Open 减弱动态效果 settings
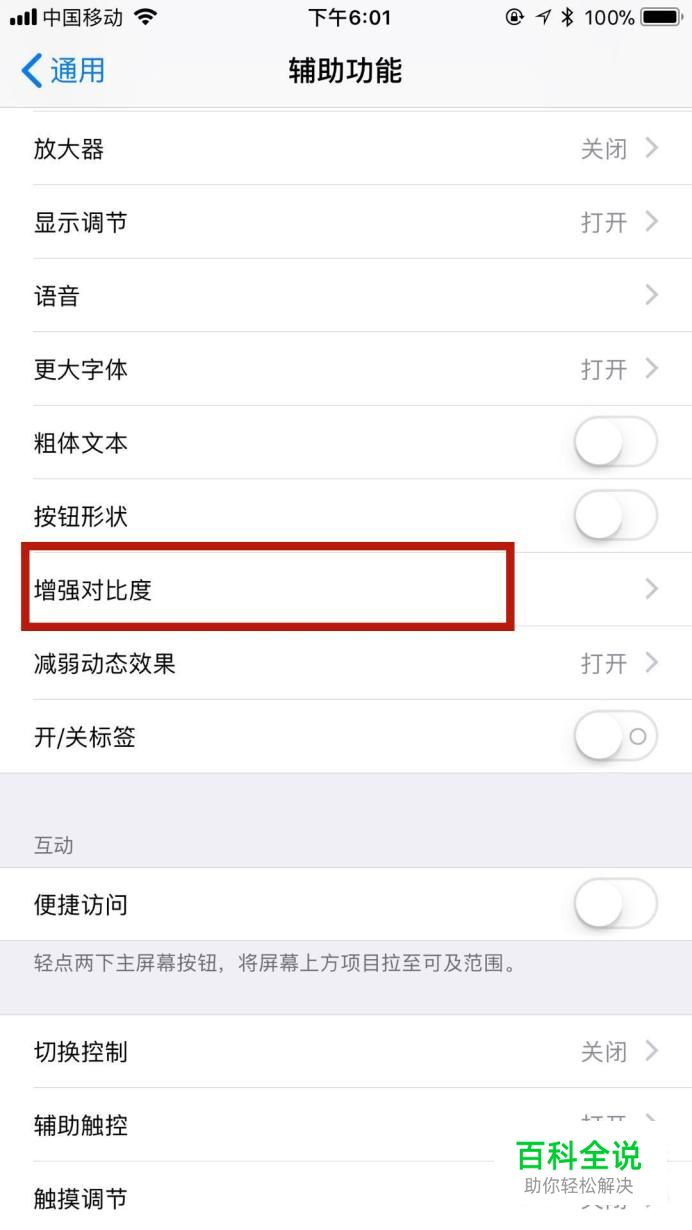The image size is (692, 1230). pos(346,663)
